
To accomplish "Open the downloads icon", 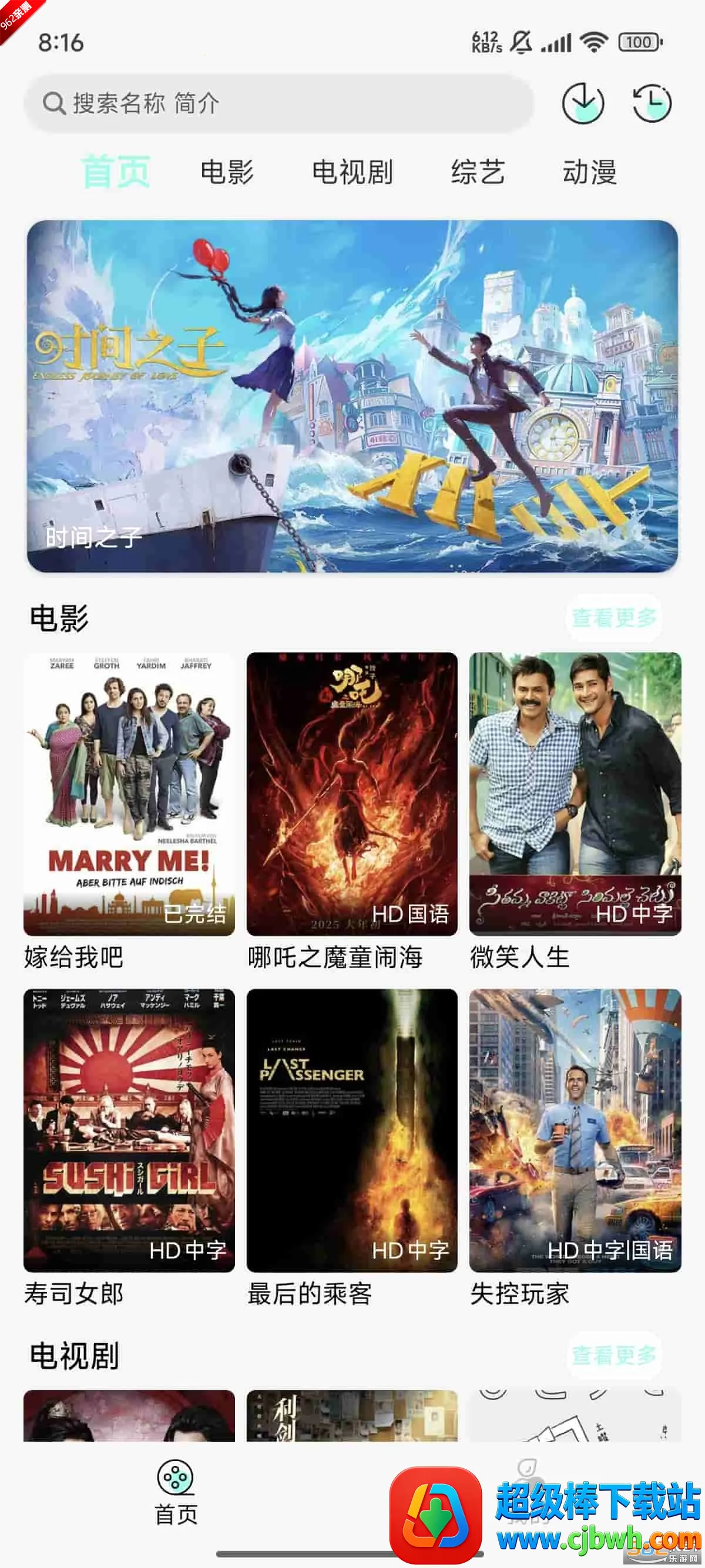I will tap(583, 103).
